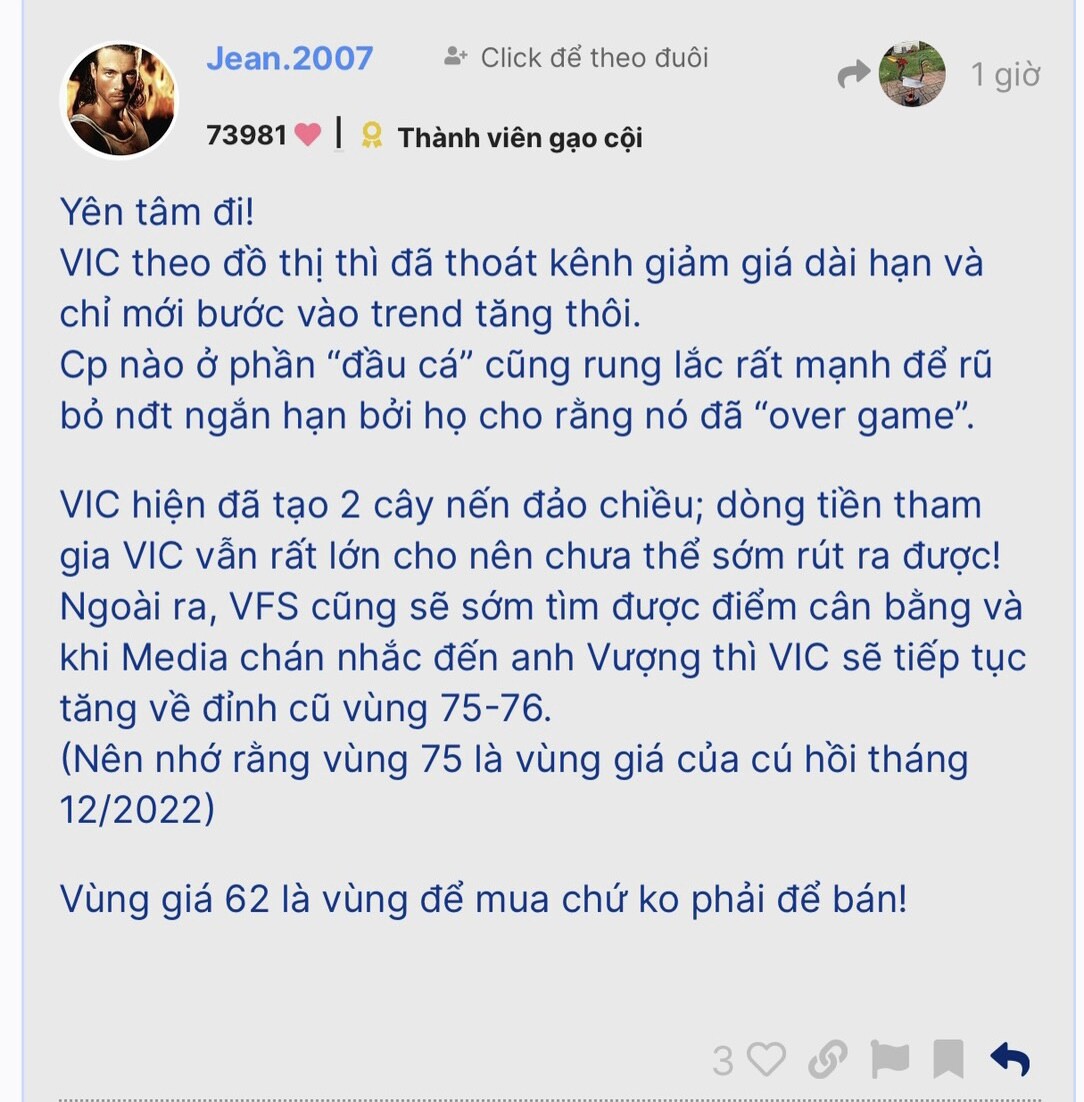Copy the post link

point(827,1059)
